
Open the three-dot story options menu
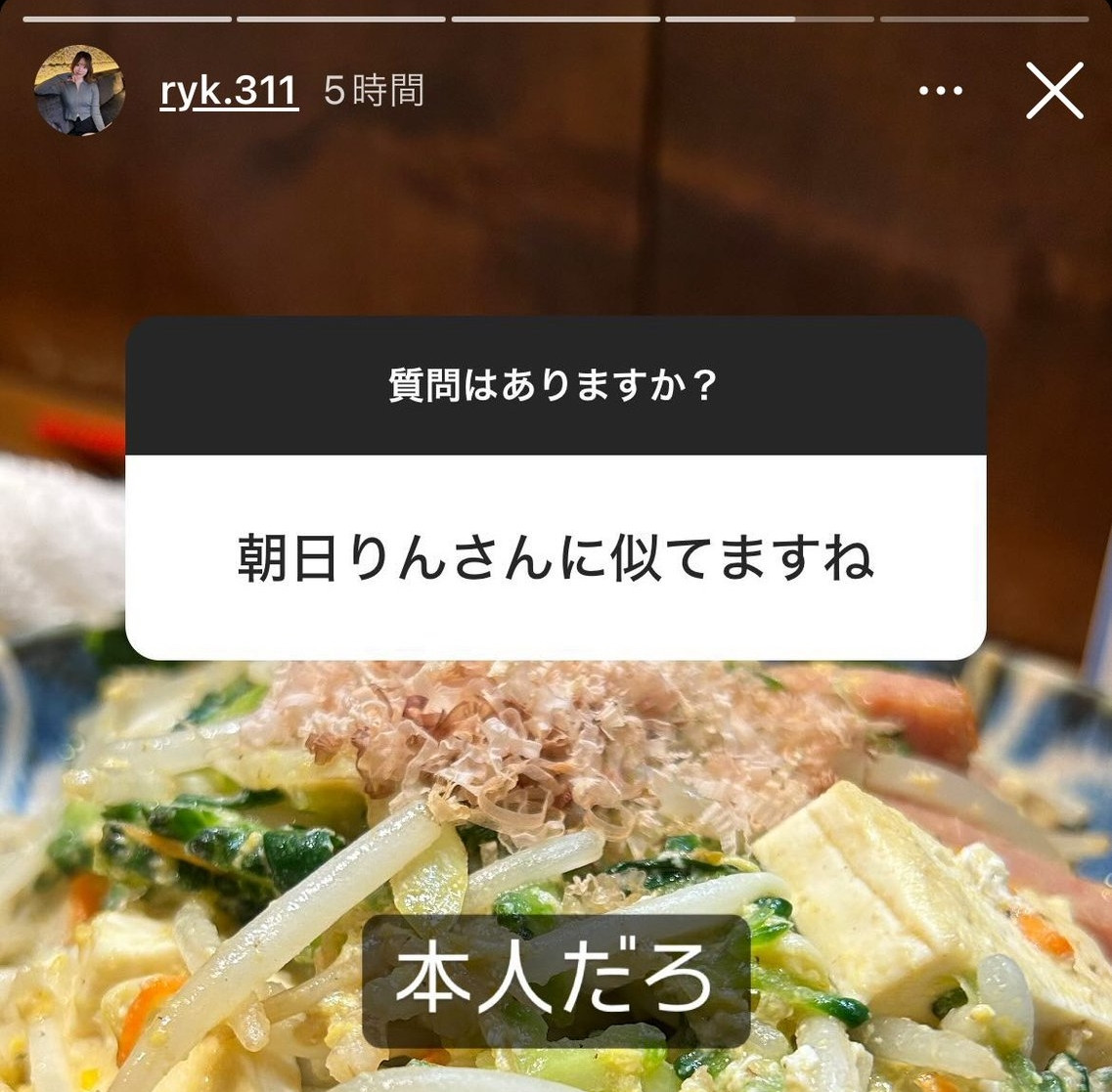click(x=941, y=91)
